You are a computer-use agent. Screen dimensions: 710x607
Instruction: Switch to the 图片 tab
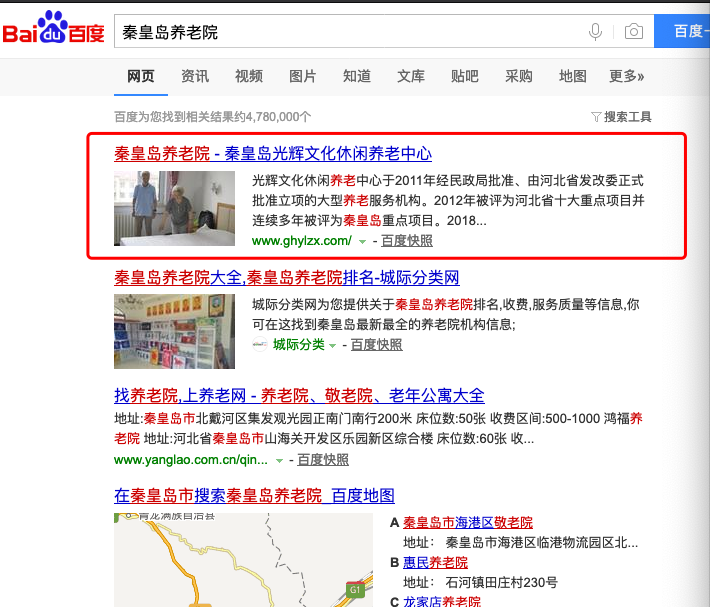coord(302,76)
